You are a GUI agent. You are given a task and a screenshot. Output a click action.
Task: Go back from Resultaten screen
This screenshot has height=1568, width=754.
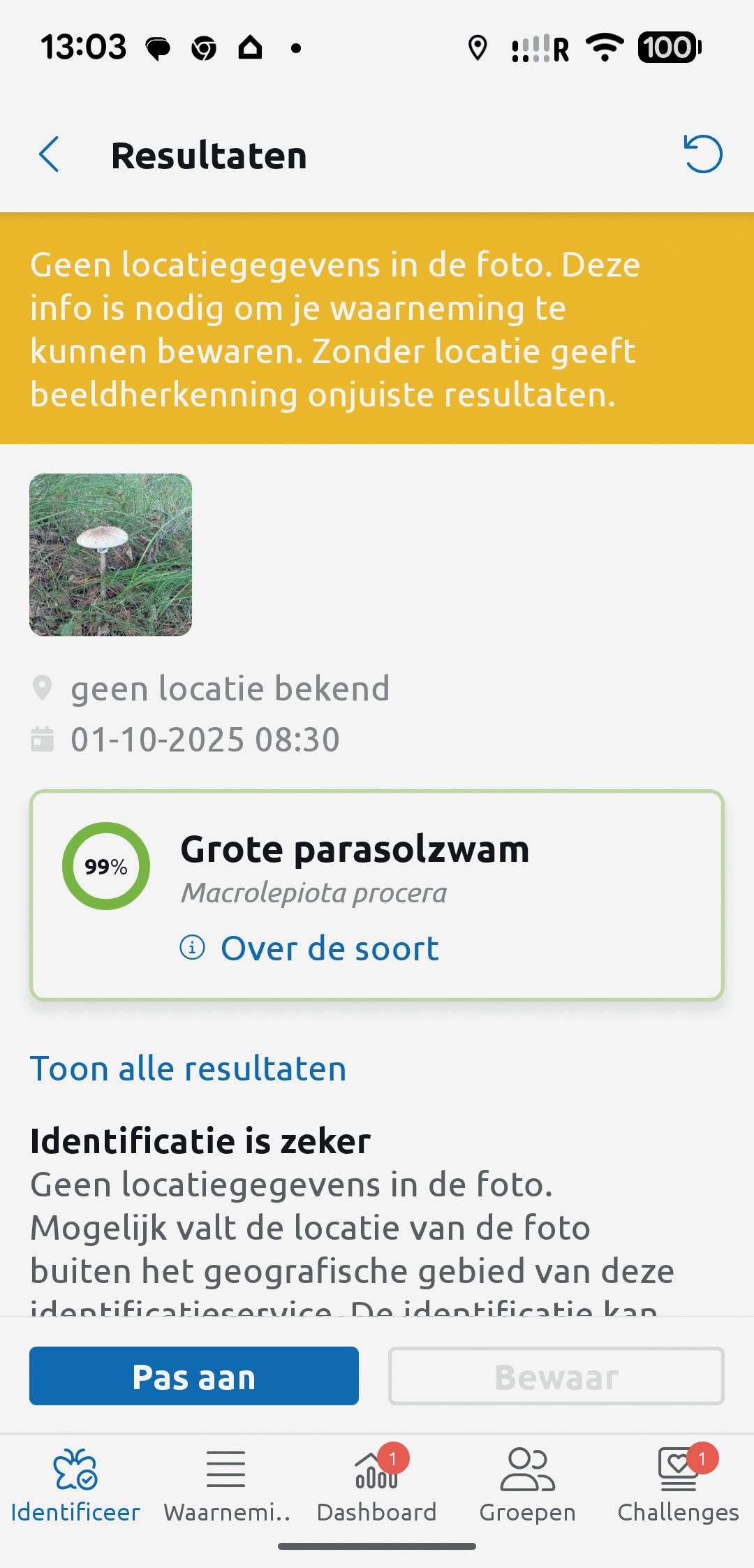coord(49,154)
